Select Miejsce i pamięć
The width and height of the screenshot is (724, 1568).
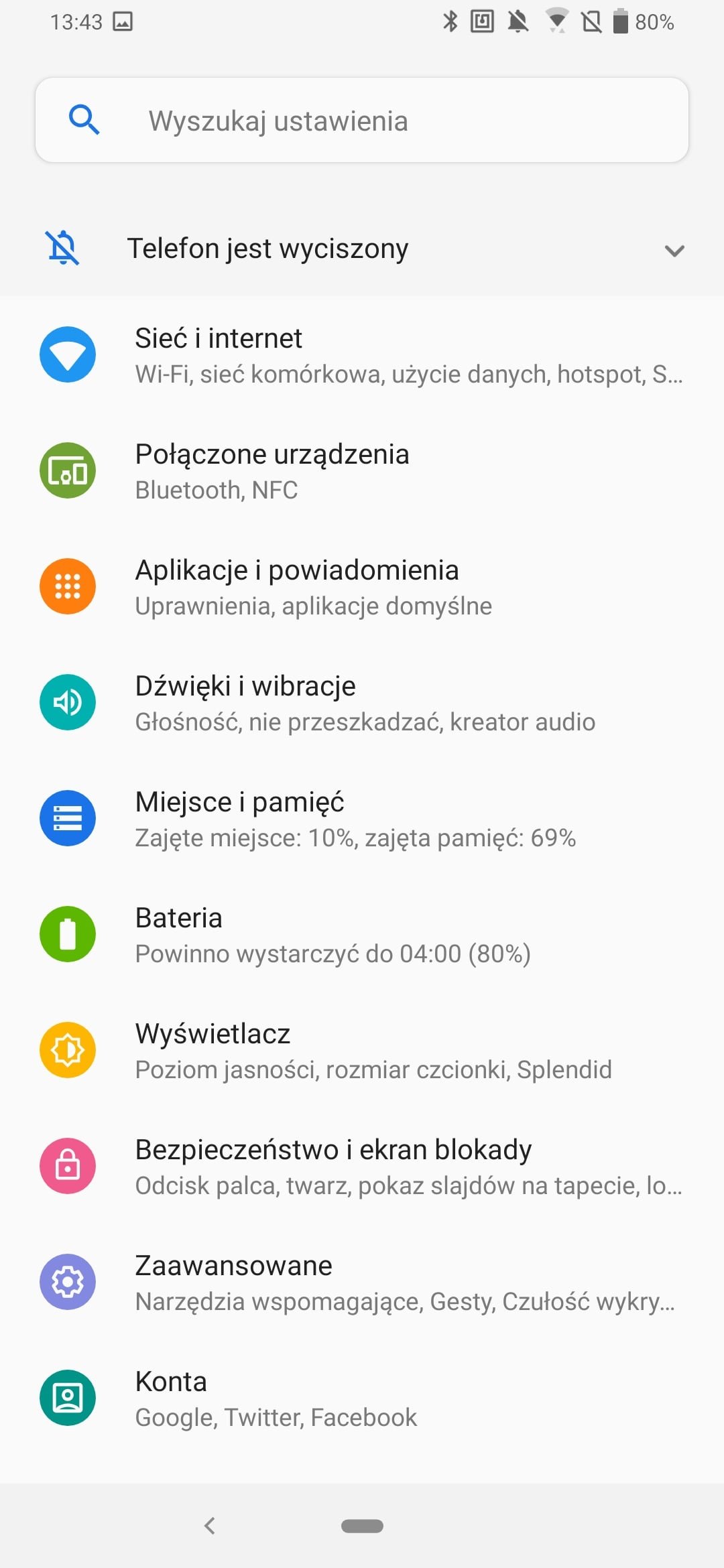click(x=362, y=819)
